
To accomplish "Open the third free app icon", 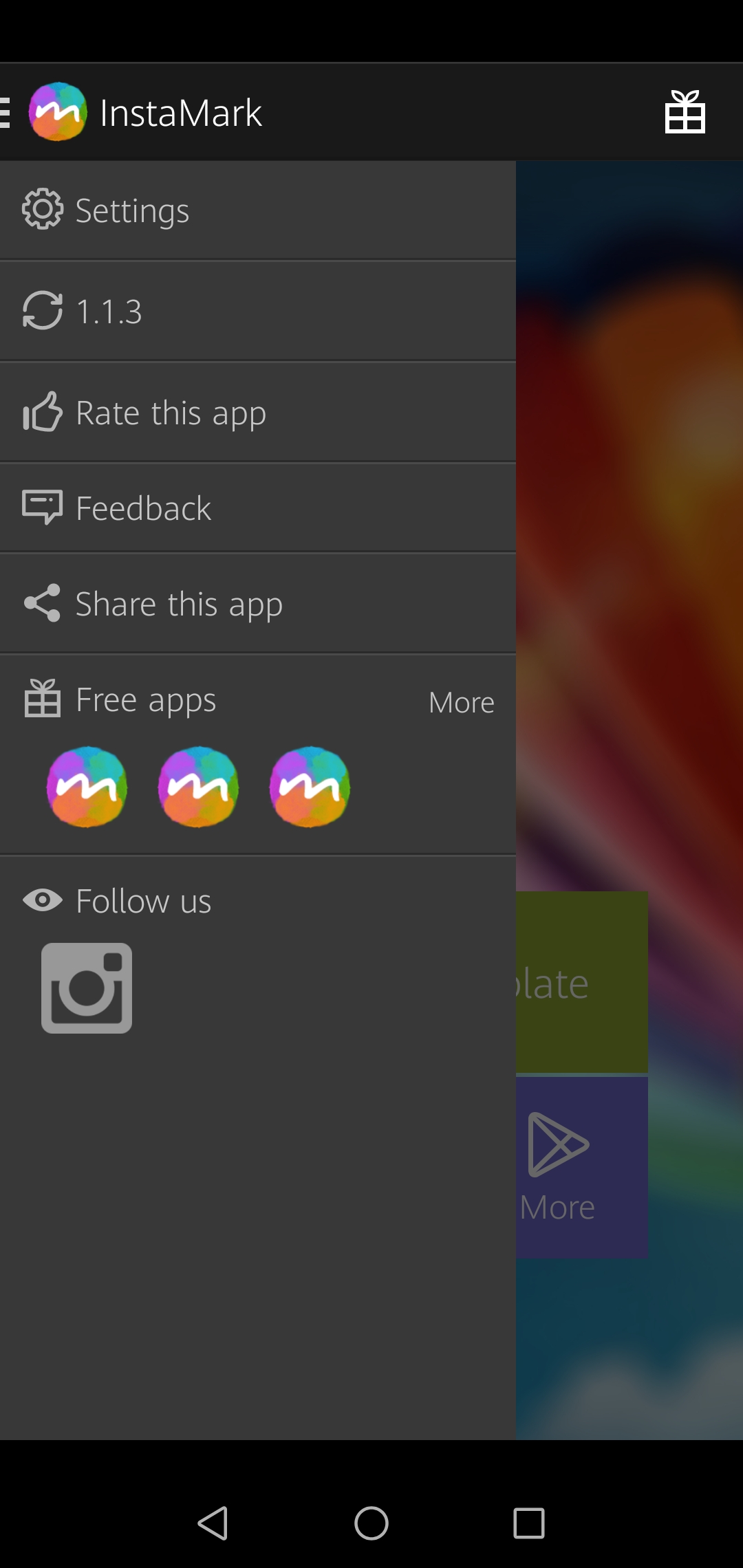I will [x=310, y=787].
